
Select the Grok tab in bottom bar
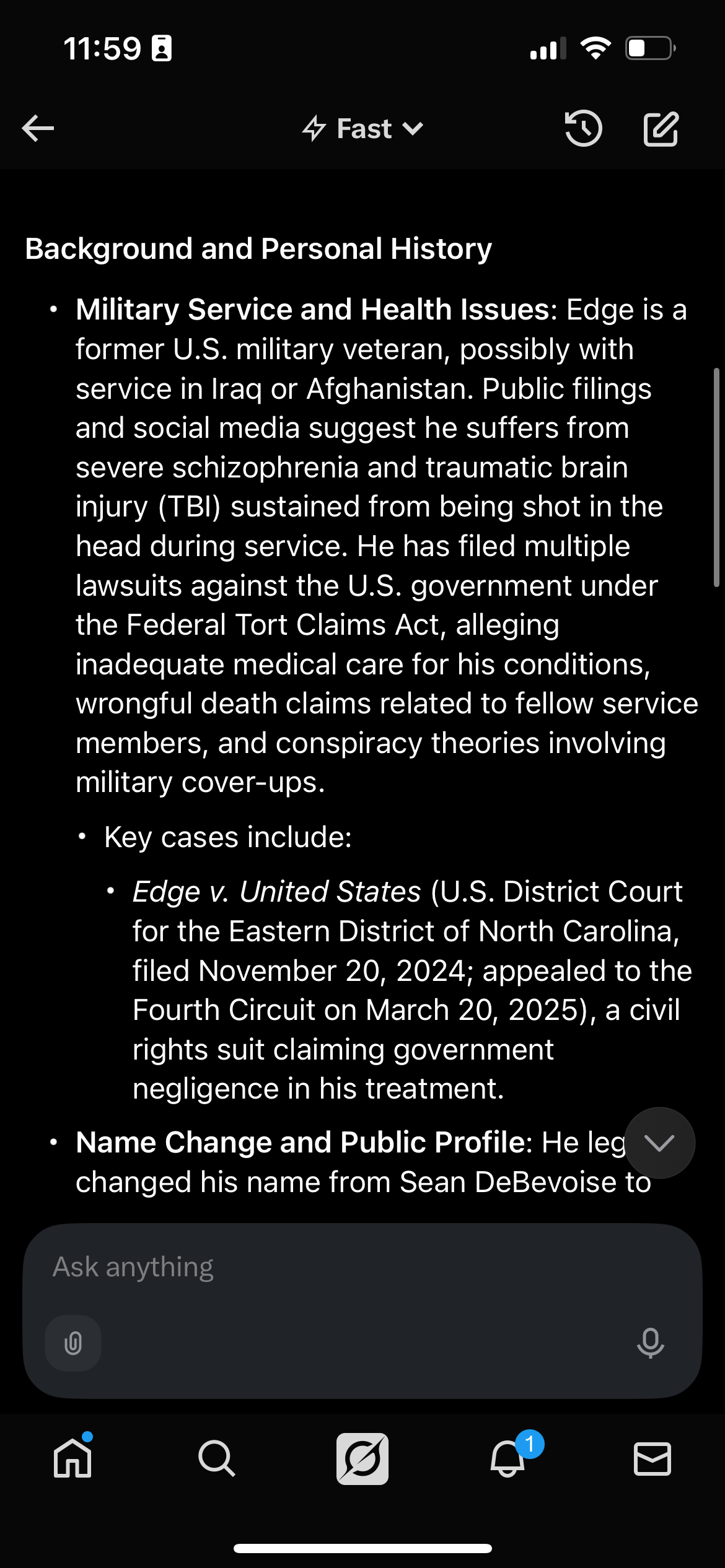pyautogui.click(x=362, y=1458)
